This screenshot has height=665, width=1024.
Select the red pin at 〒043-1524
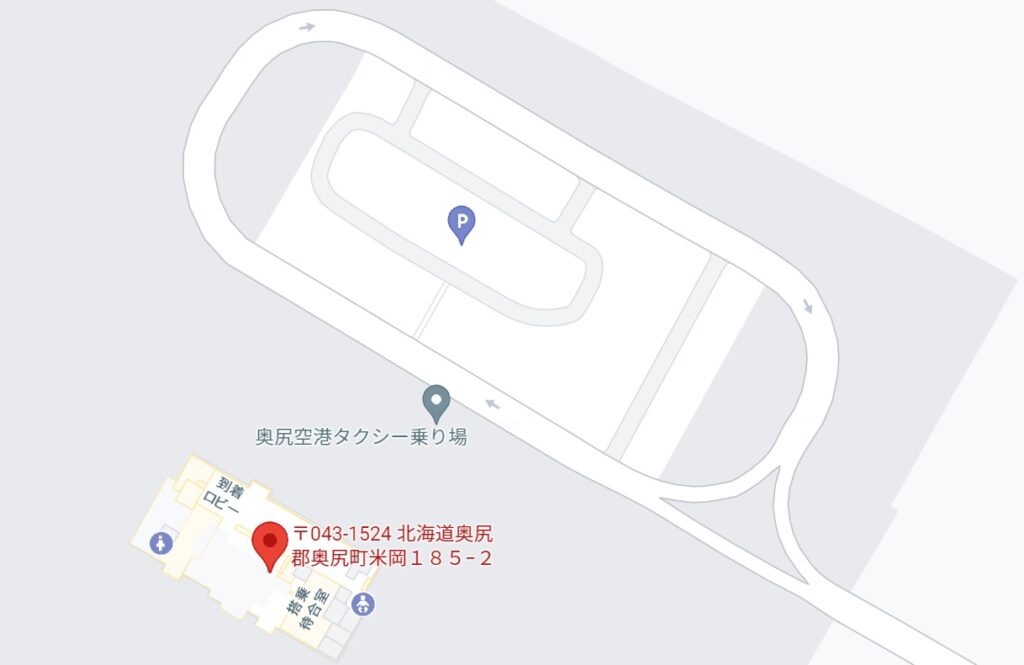tap(269, 543)
